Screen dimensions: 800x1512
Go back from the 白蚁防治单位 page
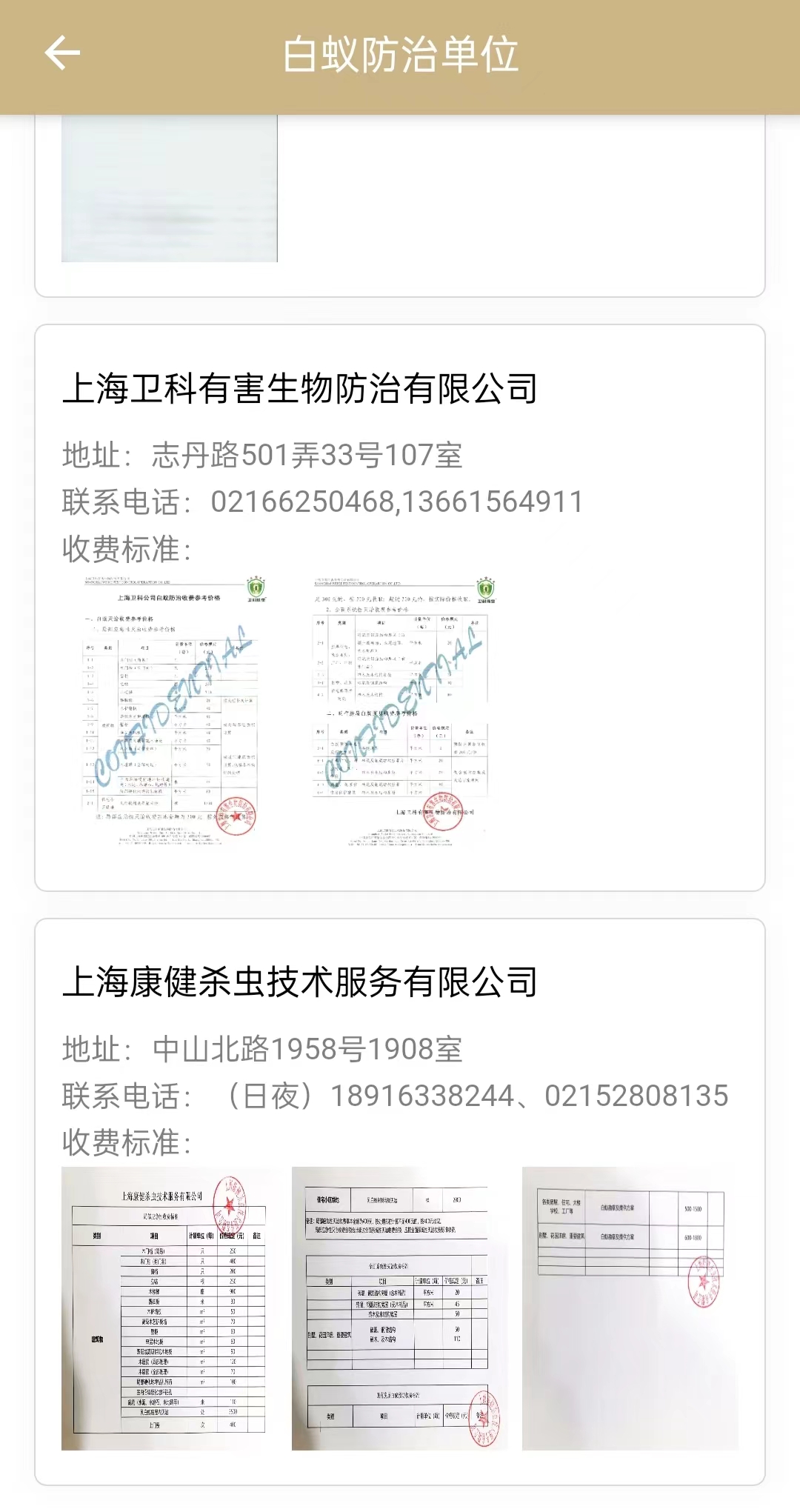tap(62, 53)
